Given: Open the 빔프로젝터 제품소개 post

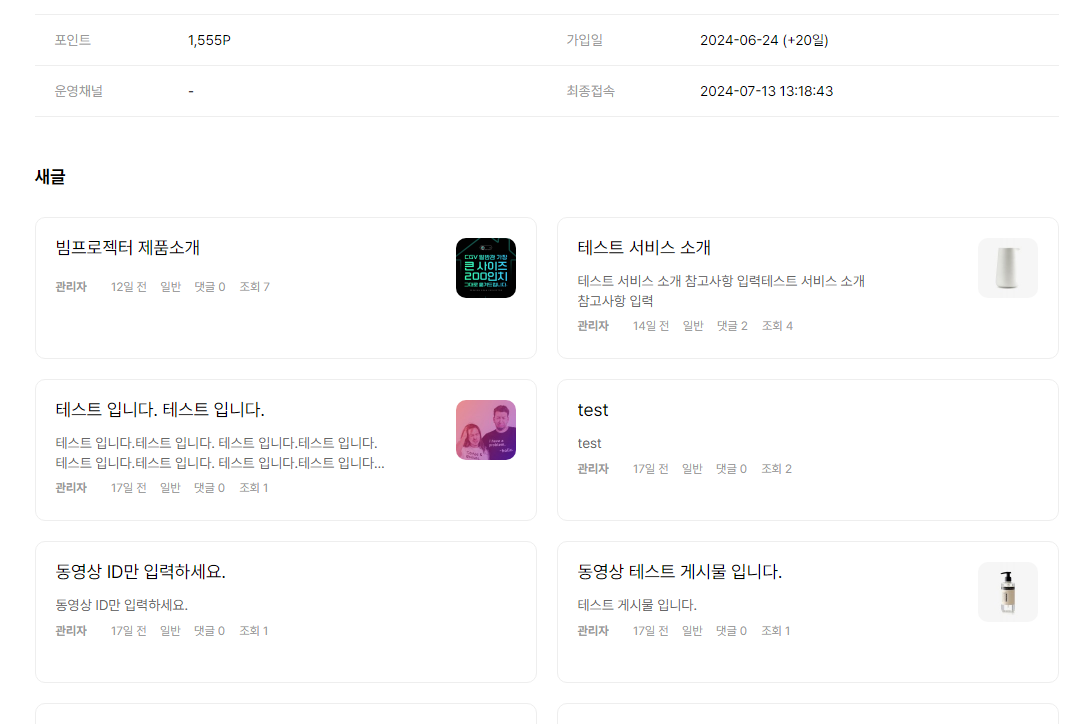Looking at the screenshot, I should coord(128,248).
